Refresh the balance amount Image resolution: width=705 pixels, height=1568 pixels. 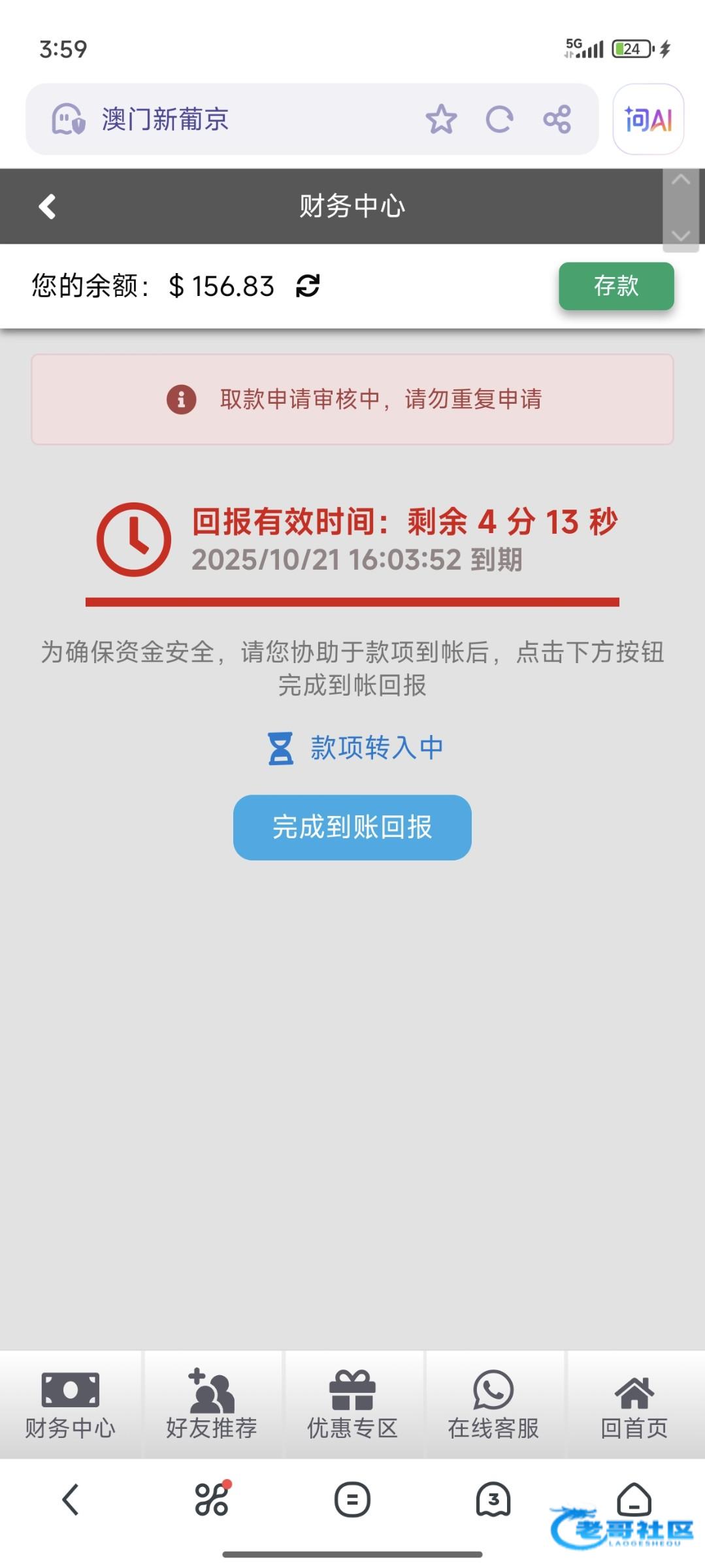tap(308, 286)
